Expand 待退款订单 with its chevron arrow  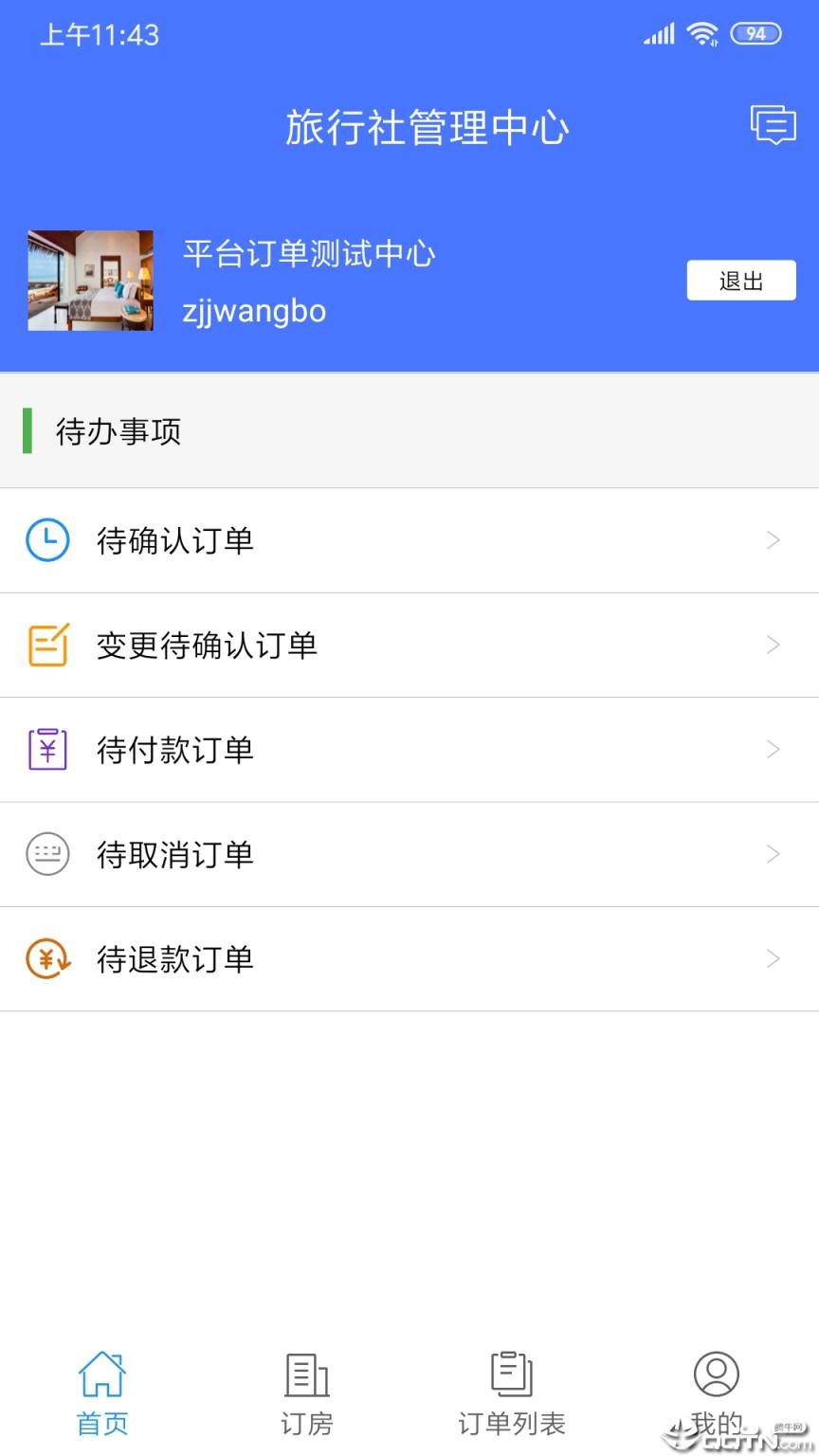(773, 958)
